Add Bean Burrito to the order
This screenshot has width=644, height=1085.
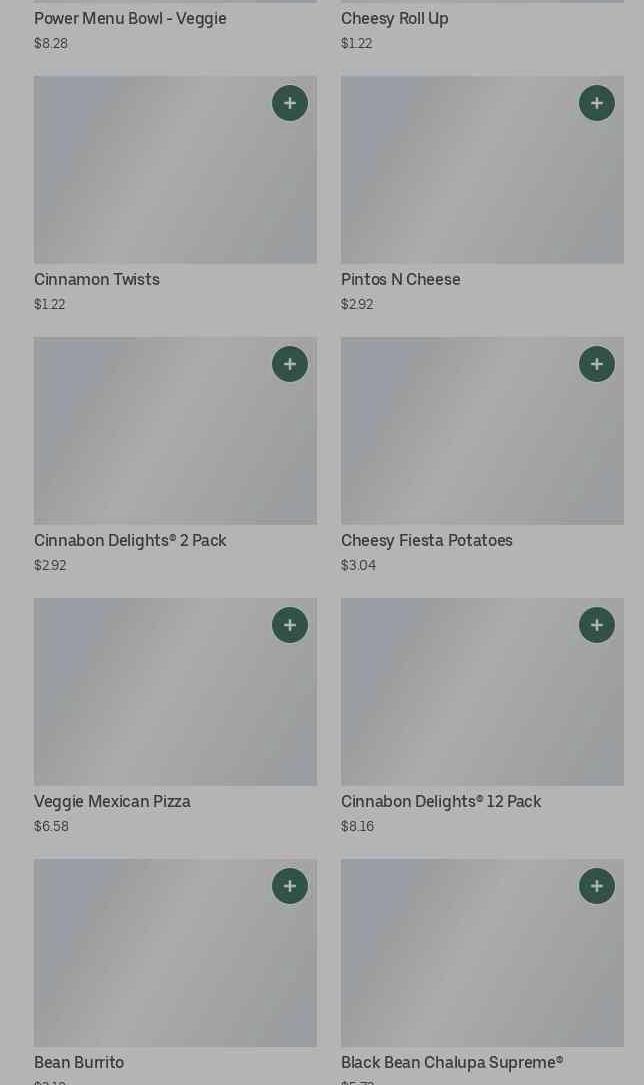tap(290, 886)
